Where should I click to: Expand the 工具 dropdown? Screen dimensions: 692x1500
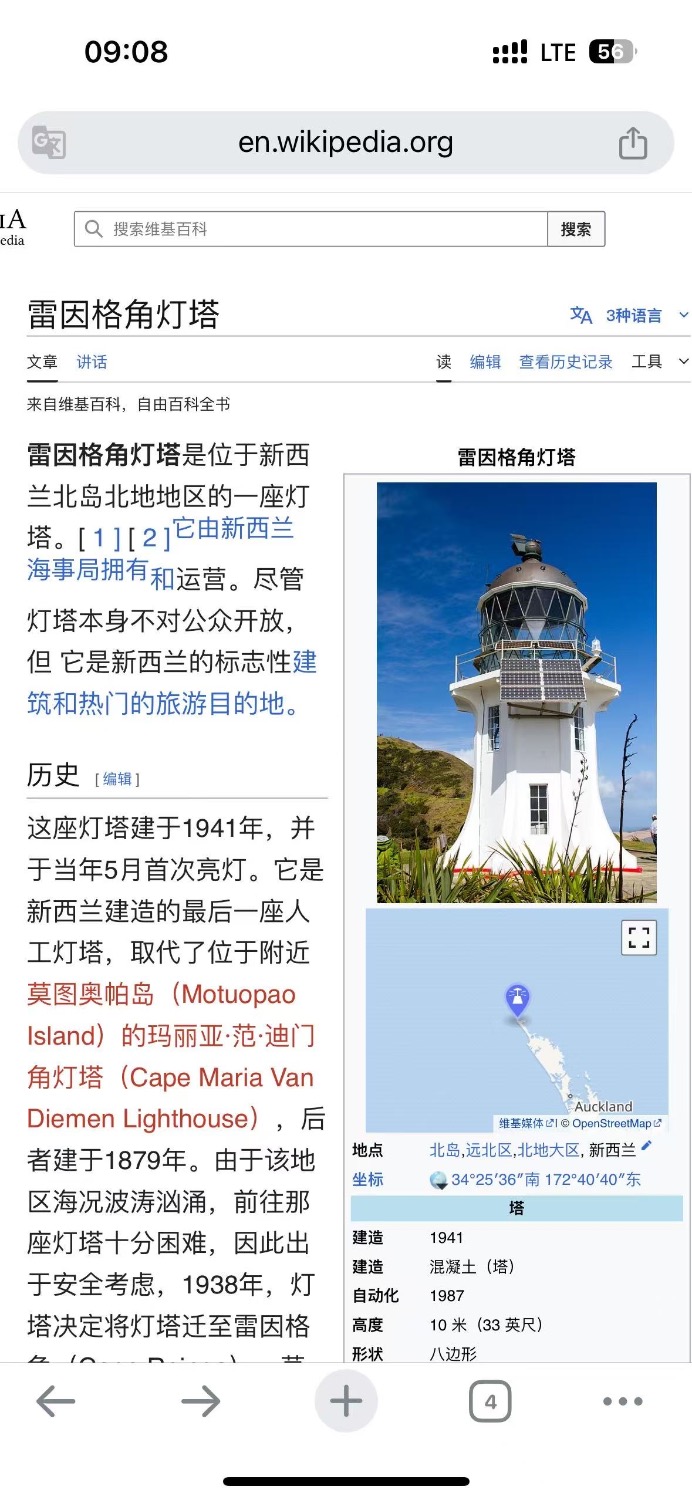[x=660, y=362]
